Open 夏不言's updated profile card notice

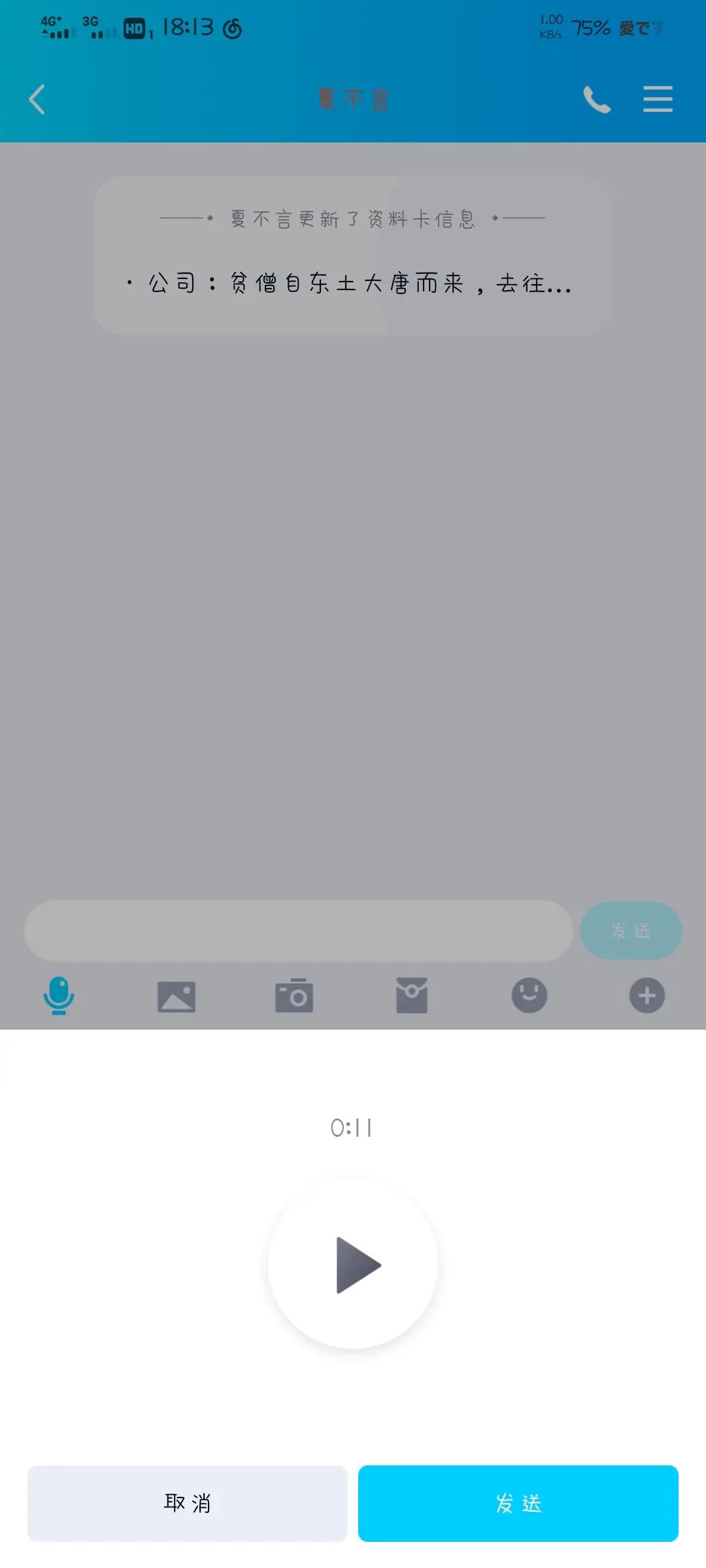(353, 255)
